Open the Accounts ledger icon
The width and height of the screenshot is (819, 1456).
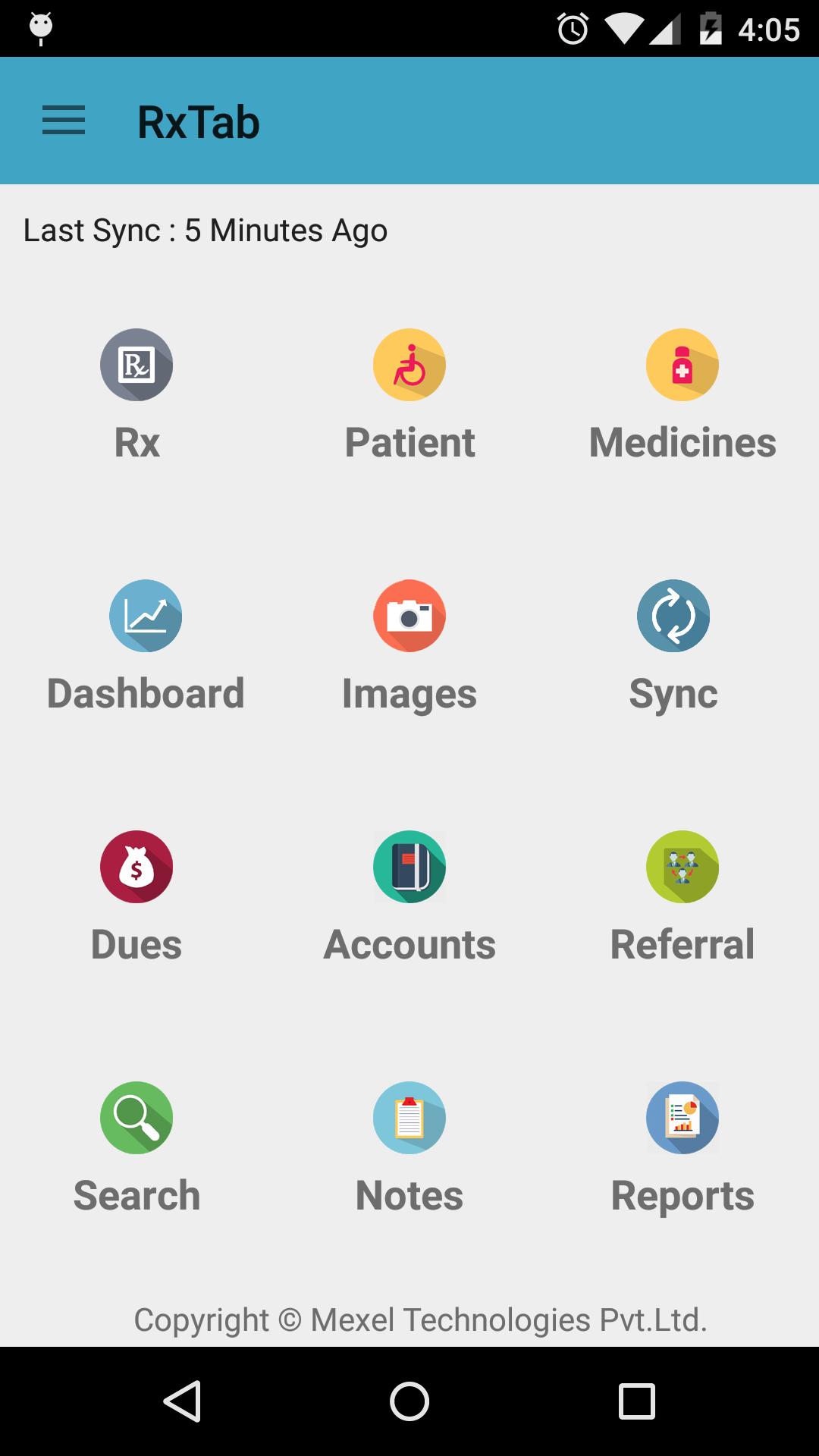click(x=409, y=868)
